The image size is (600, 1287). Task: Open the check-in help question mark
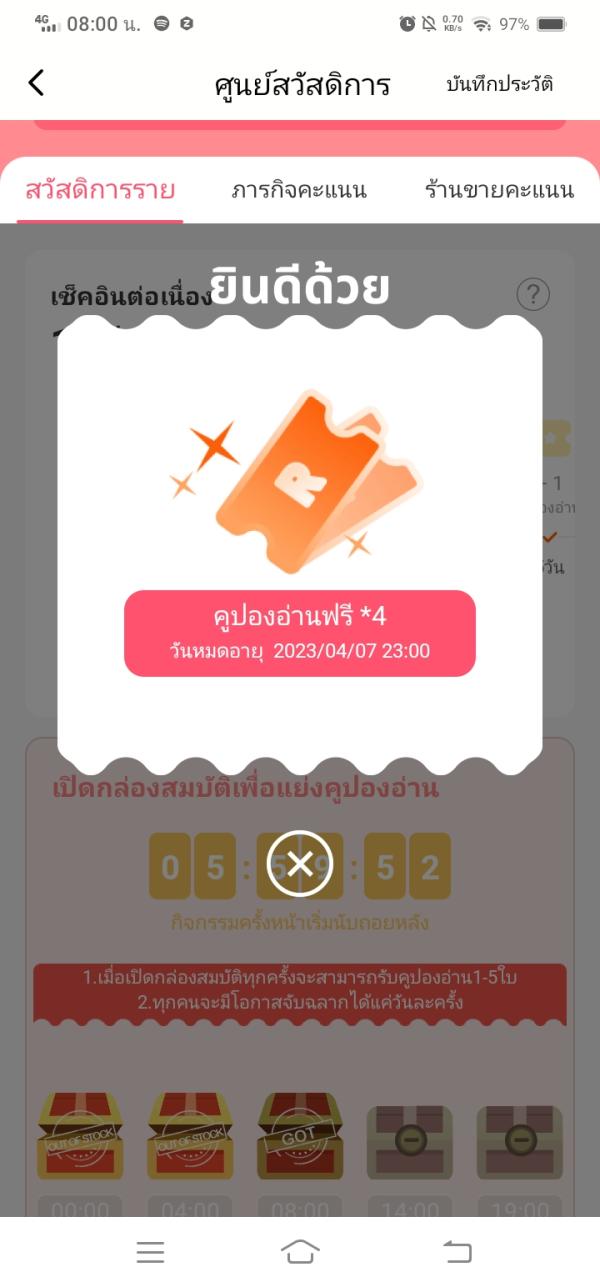[x=533, y=295]
